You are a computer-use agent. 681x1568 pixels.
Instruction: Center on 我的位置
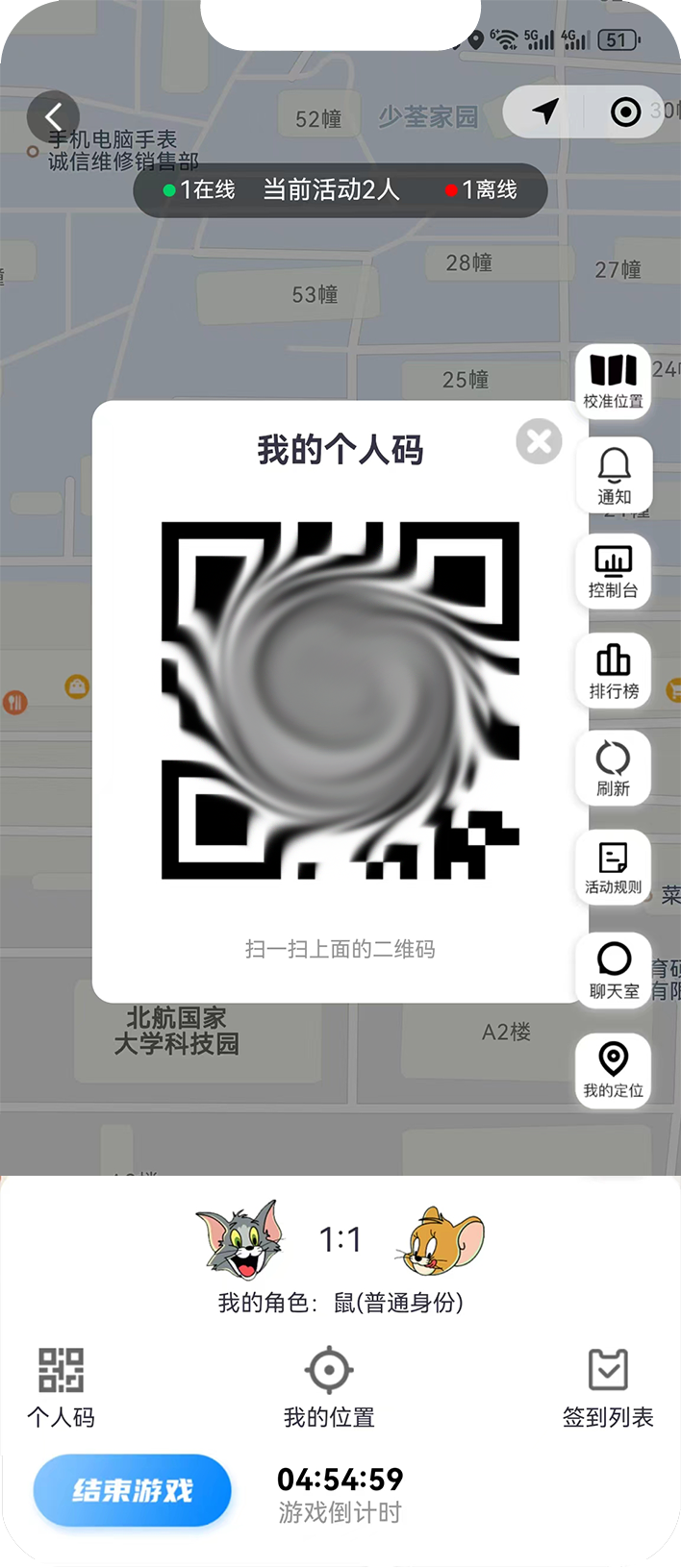pyautogui.click(x=329, y=1385)
